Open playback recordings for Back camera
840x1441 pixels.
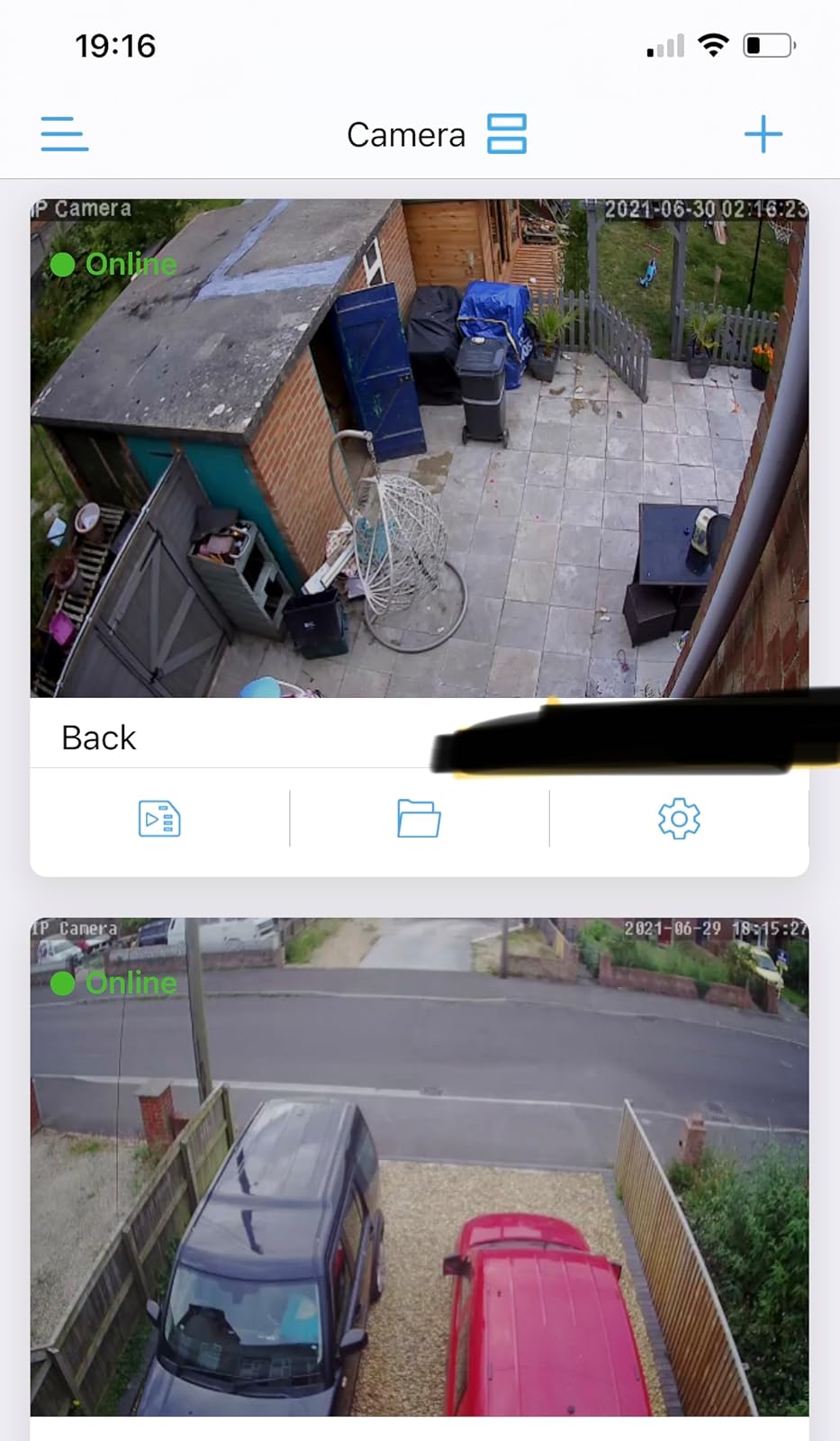pos(159,819)
